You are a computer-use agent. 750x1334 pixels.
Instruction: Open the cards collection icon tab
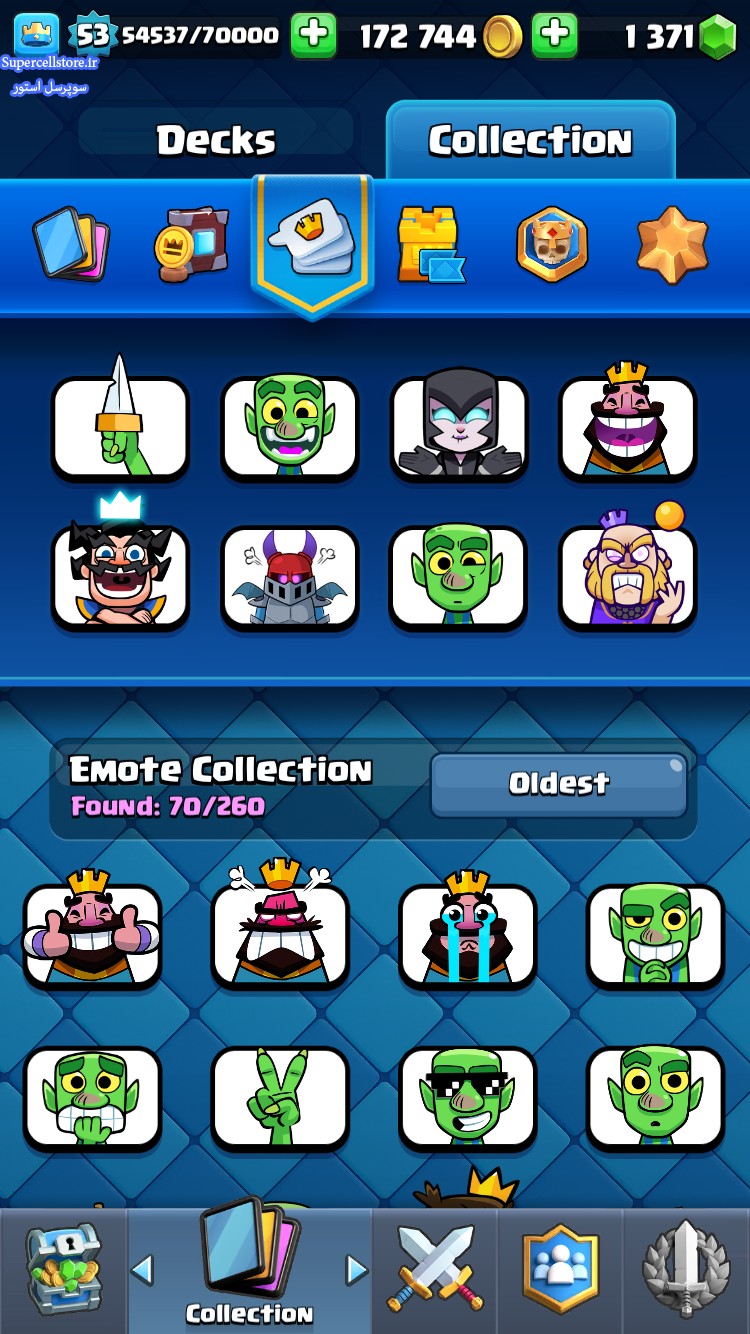(x=71, y=243)
